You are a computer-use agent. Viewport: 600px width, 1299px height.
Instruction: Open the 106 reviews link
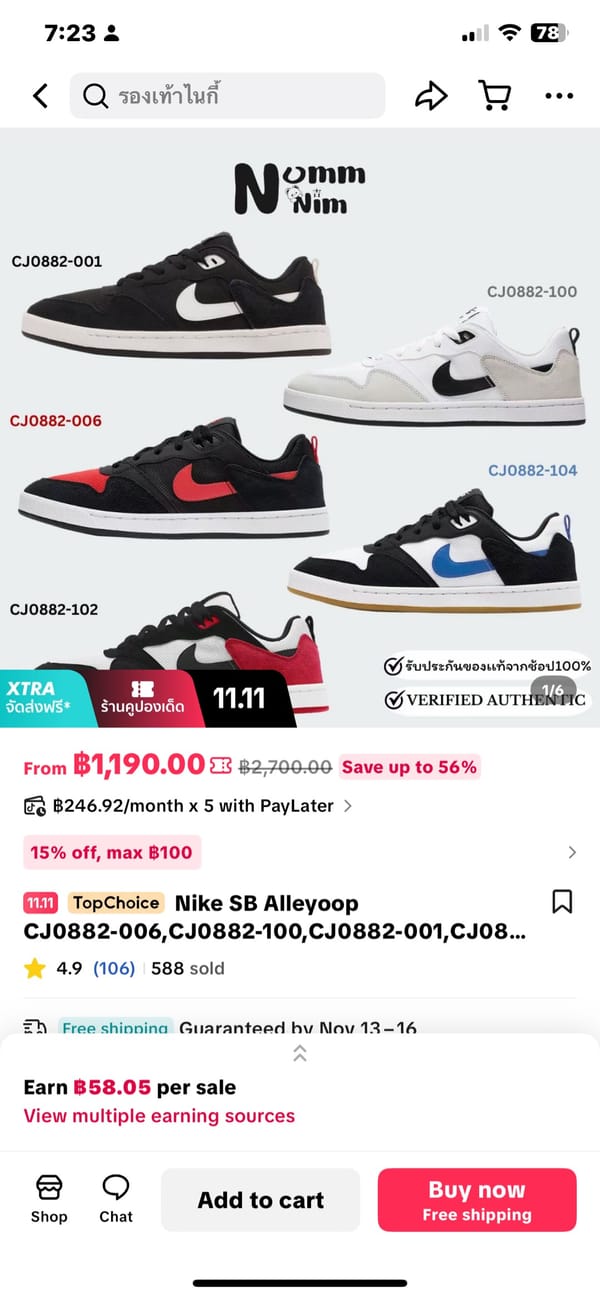(x=113, y=968)
